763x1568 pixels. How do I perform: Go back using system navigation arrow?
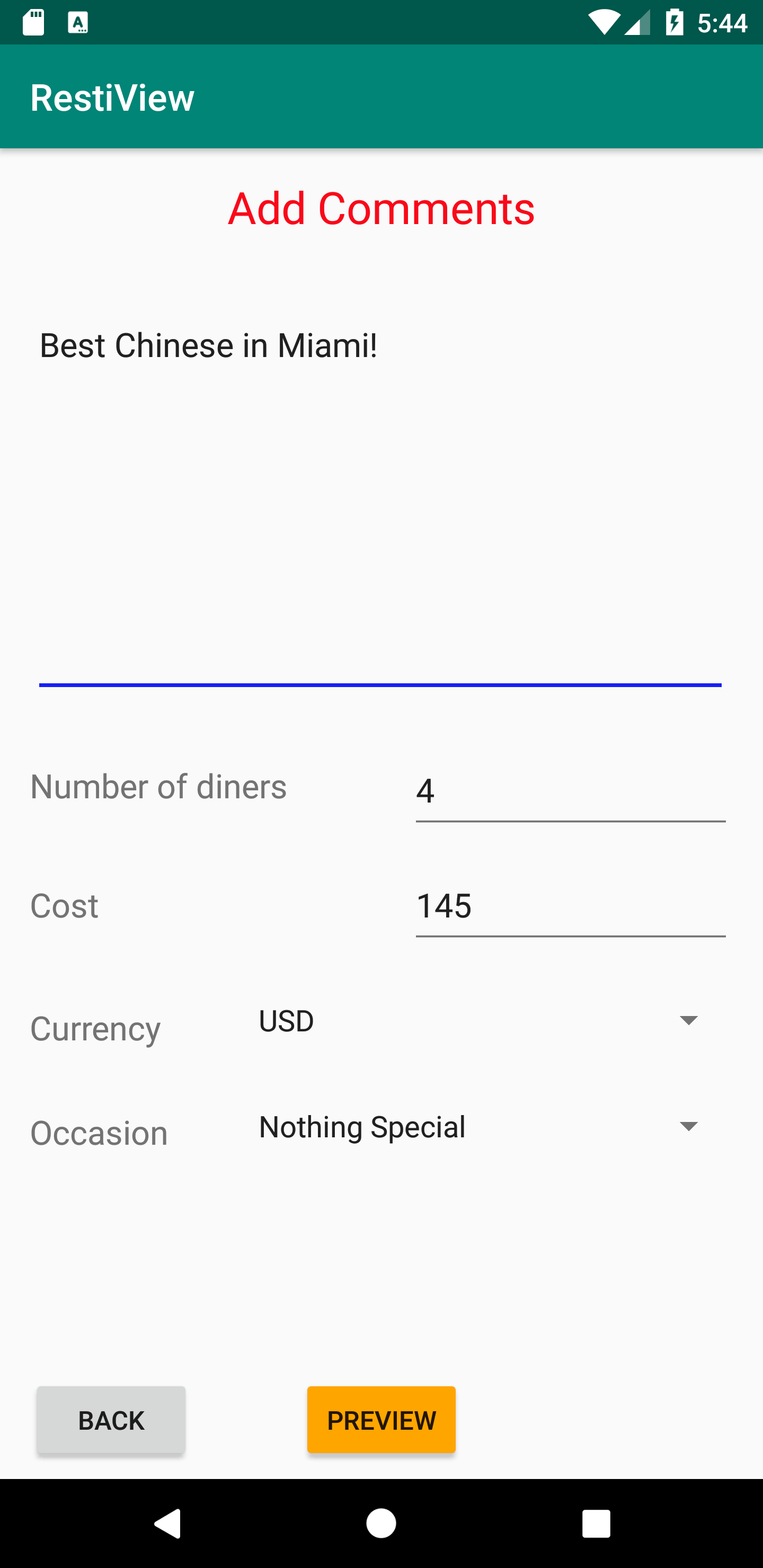coord(167,1524)
